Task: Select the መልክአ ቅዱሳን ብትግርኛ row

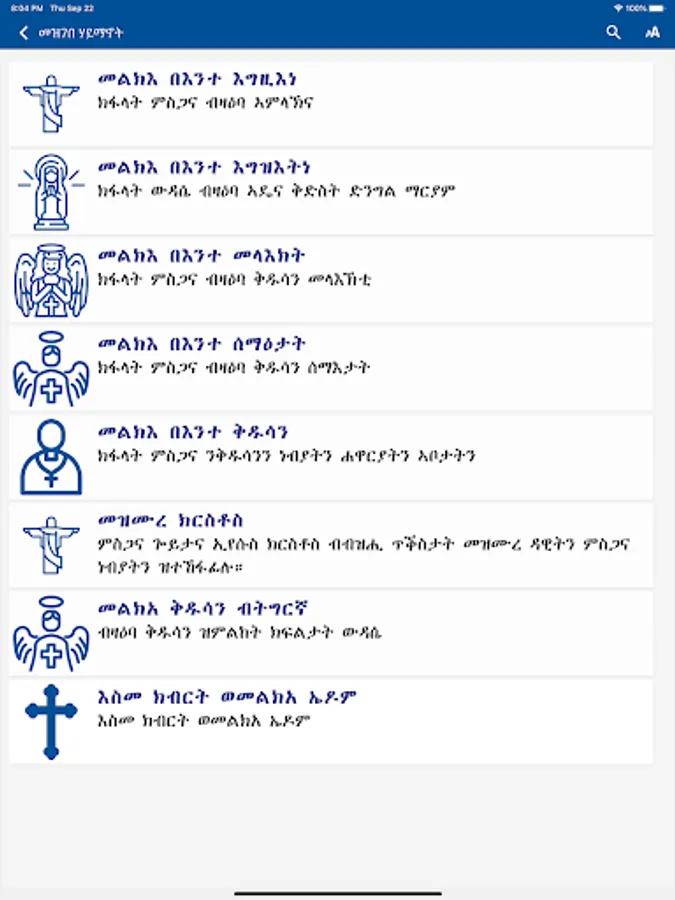Action: coord(331,633)
